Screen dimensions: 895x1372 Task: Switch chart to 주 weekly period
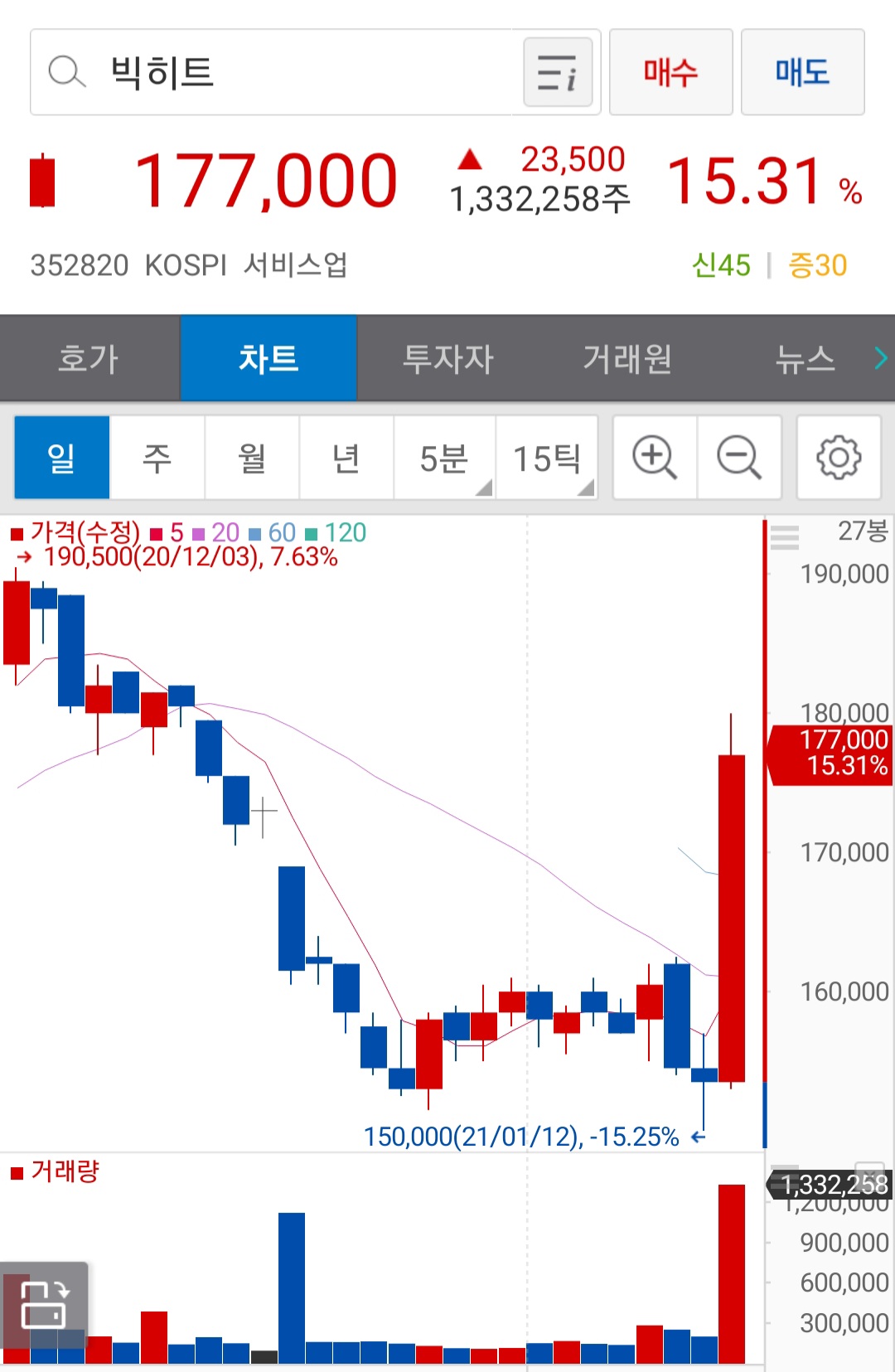pyautogui.click(x=157, y=458)
